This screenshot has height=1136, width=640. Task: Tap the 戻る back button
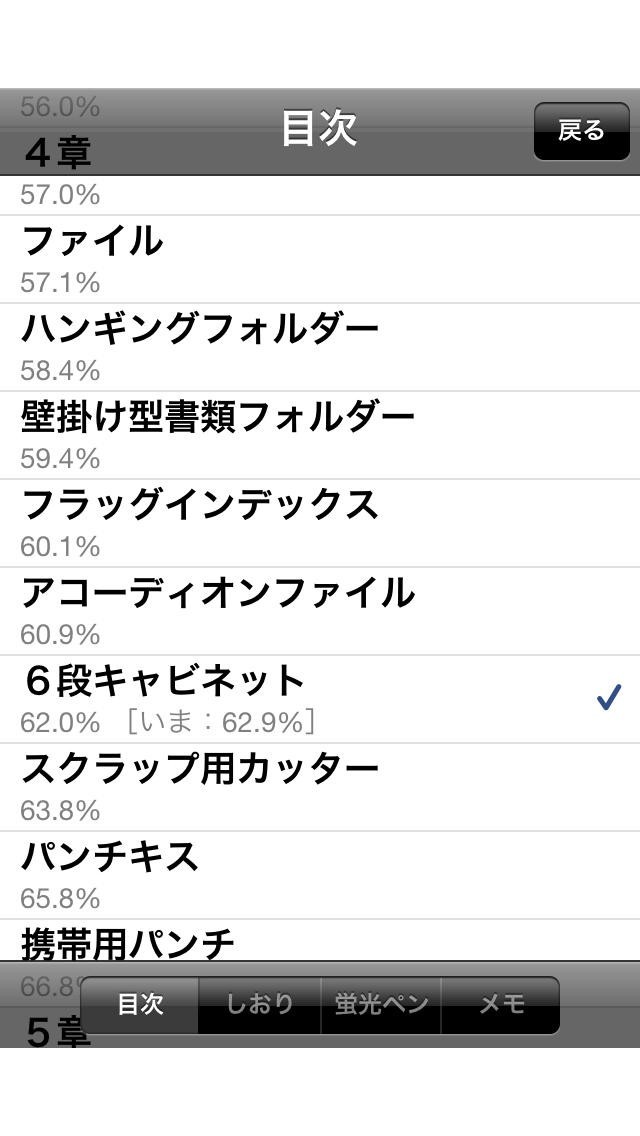581,131
